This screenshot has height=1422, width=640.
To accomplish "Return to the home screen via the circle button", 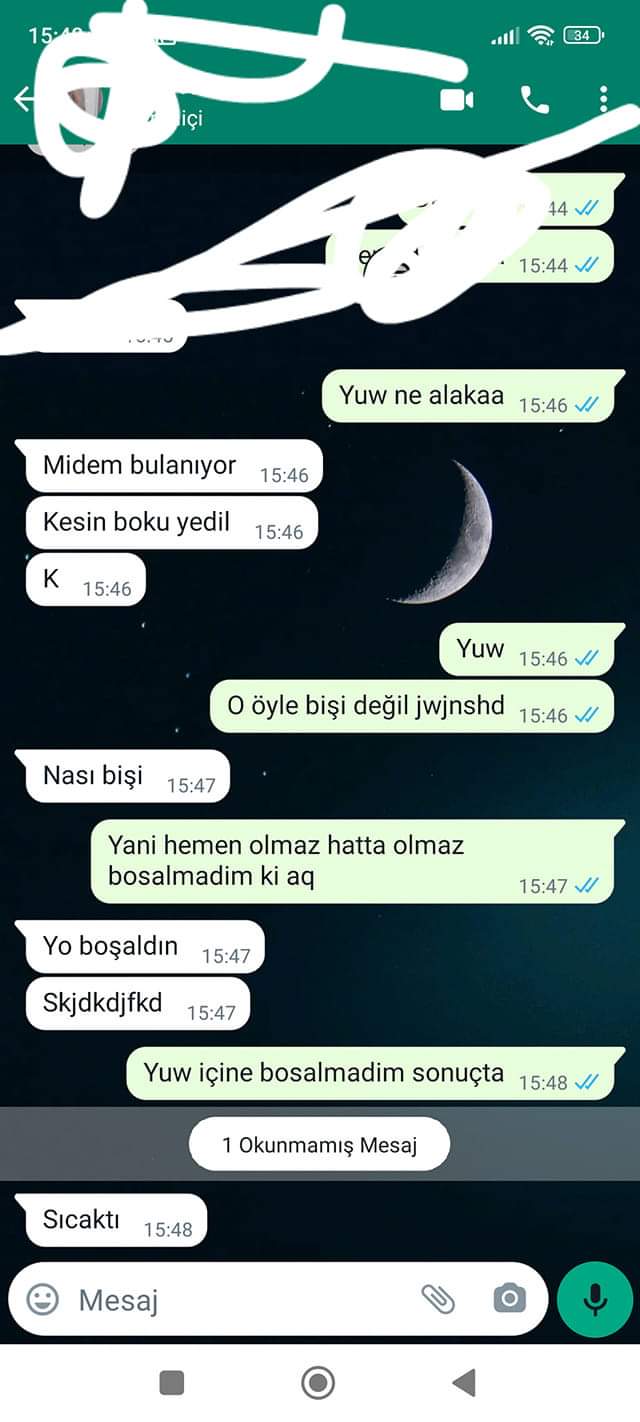I will point(318,1383).
